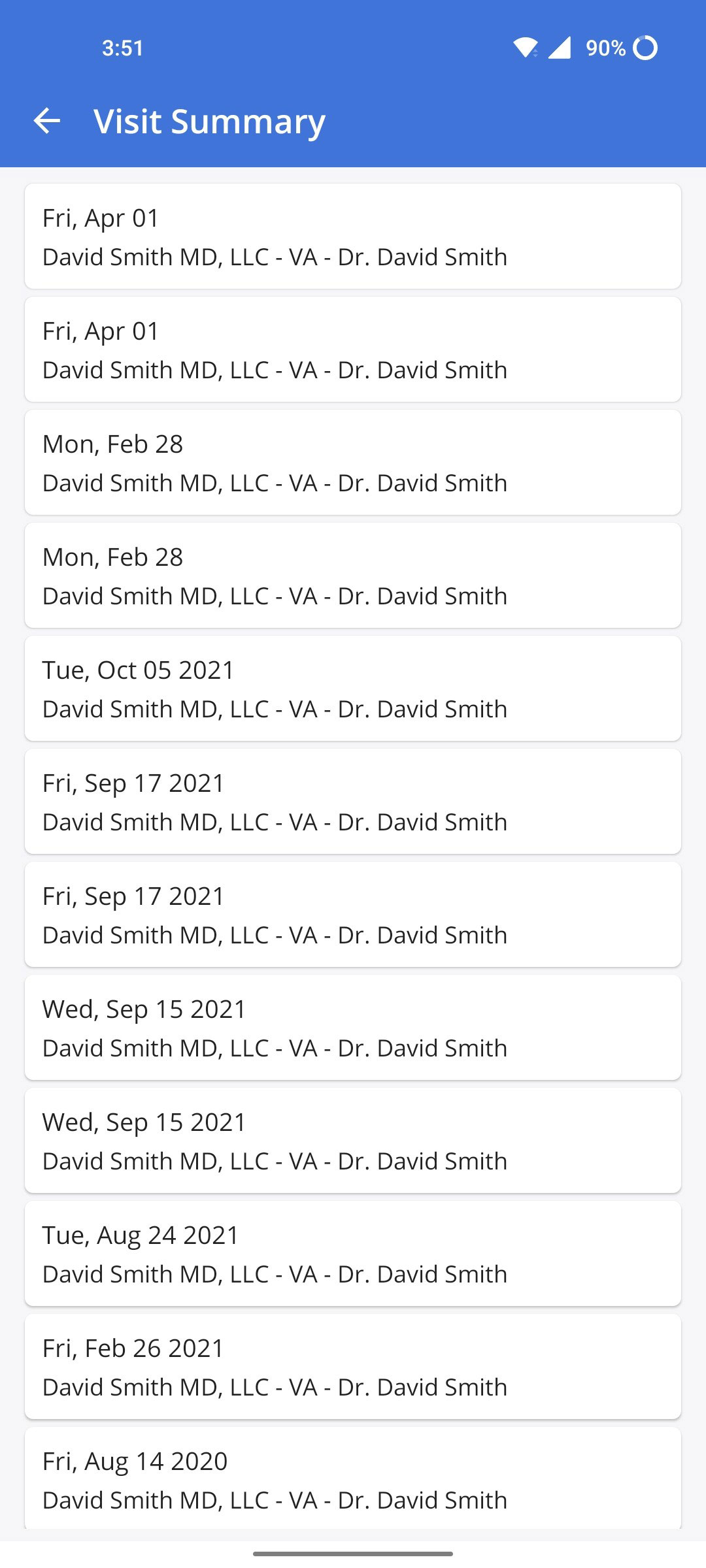Open the Tue, Oct 05 2021 visit

click(353, 687)
